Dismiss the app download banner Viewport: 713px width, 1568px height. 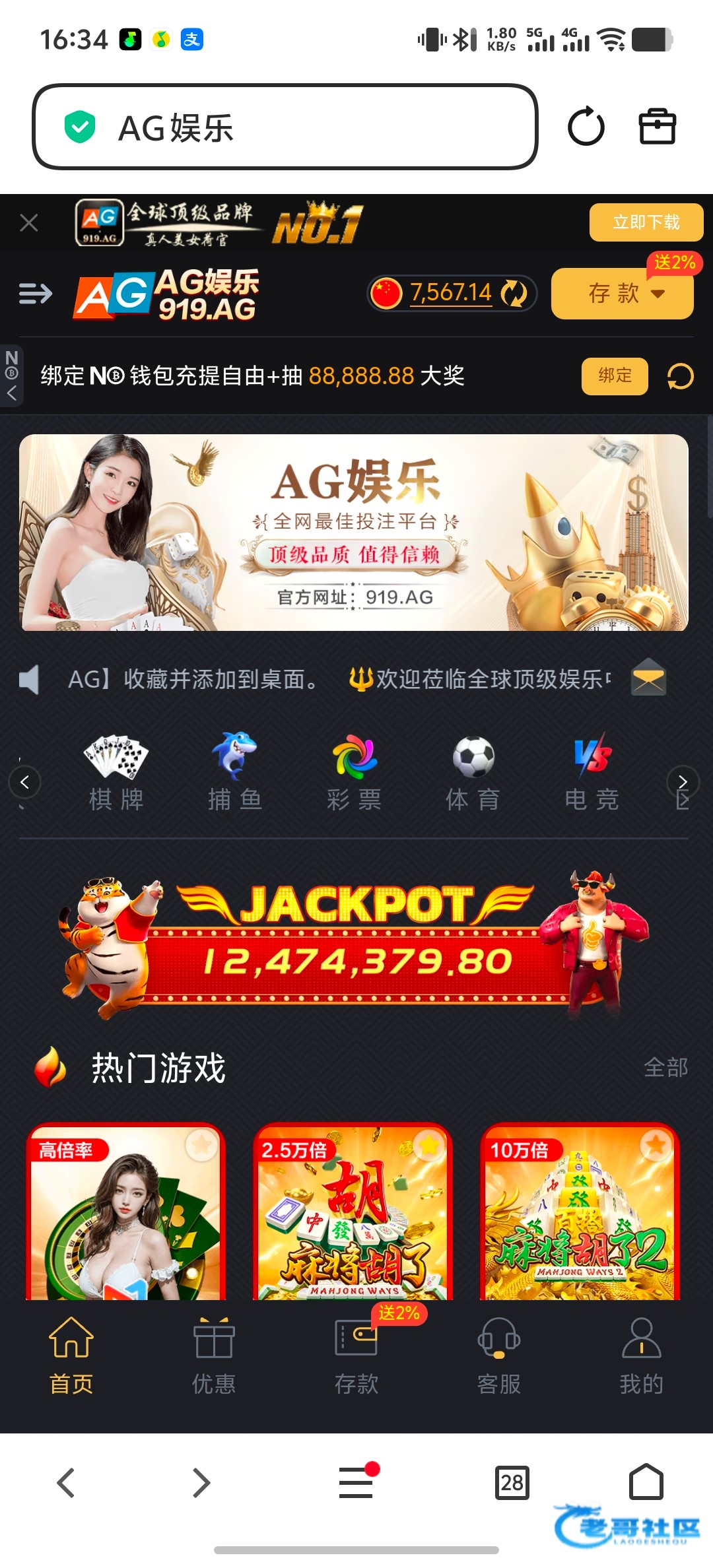(x=29, y=223)
